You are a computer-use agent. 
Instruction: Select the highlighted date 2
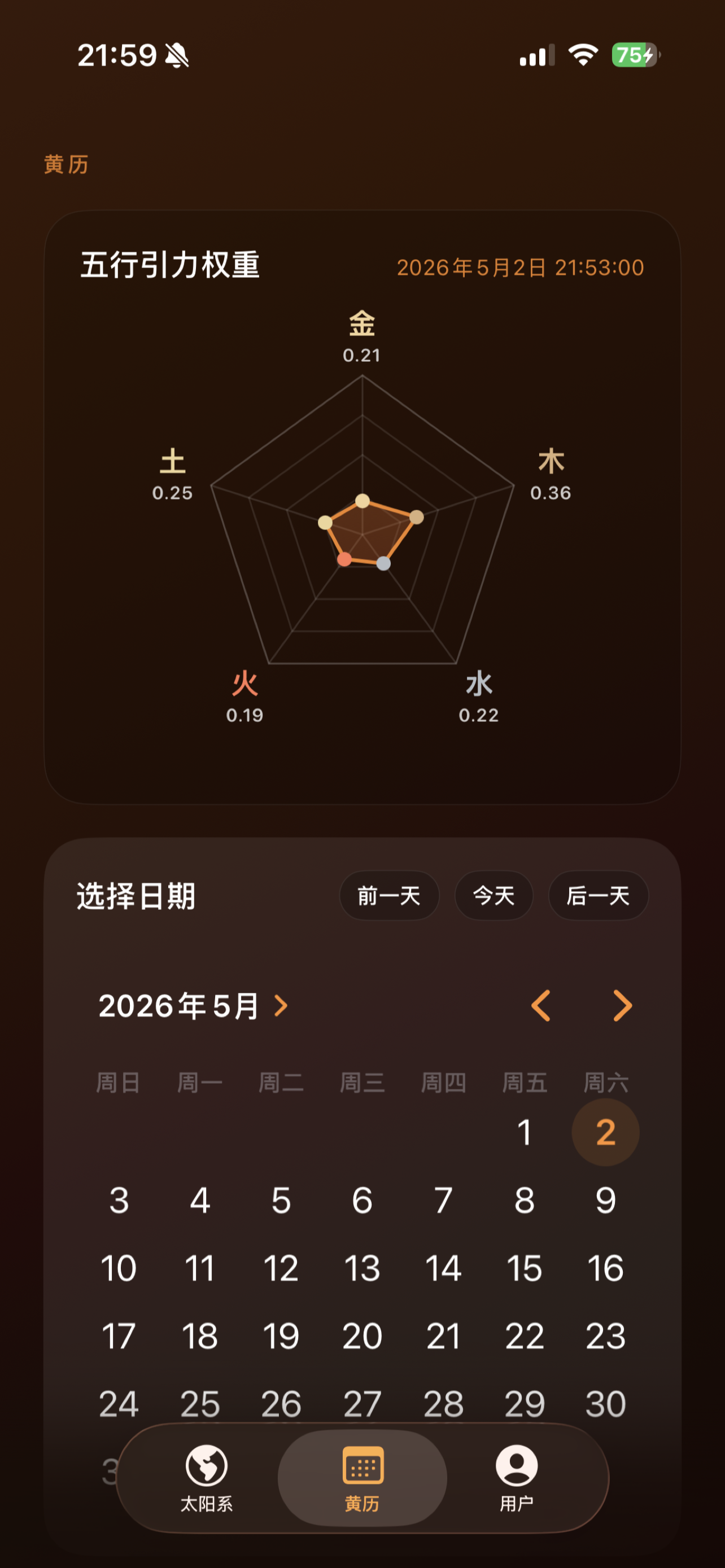coord(606,1132)
